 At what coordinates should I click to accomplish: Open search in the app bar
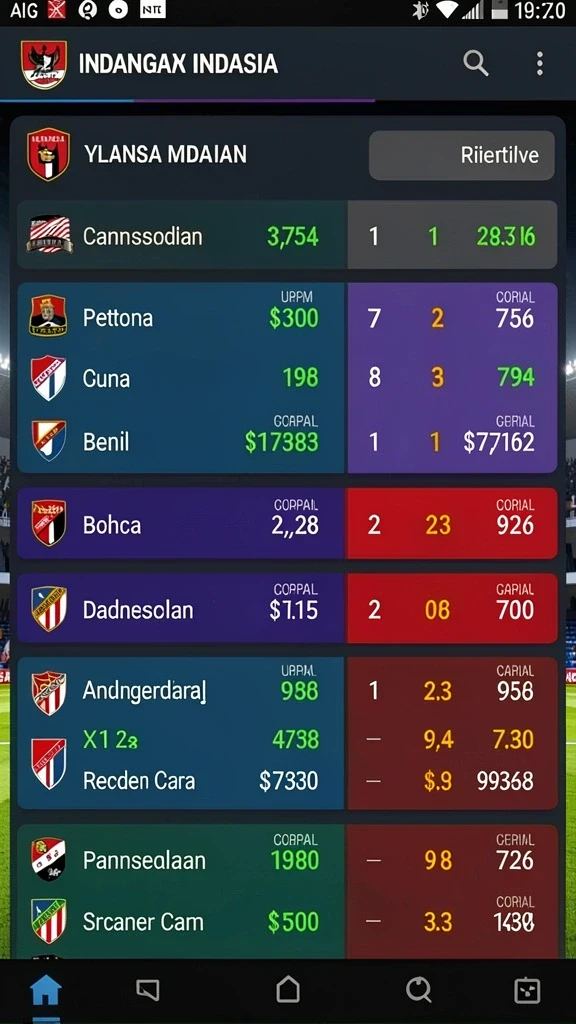click(x=475, y=63)
